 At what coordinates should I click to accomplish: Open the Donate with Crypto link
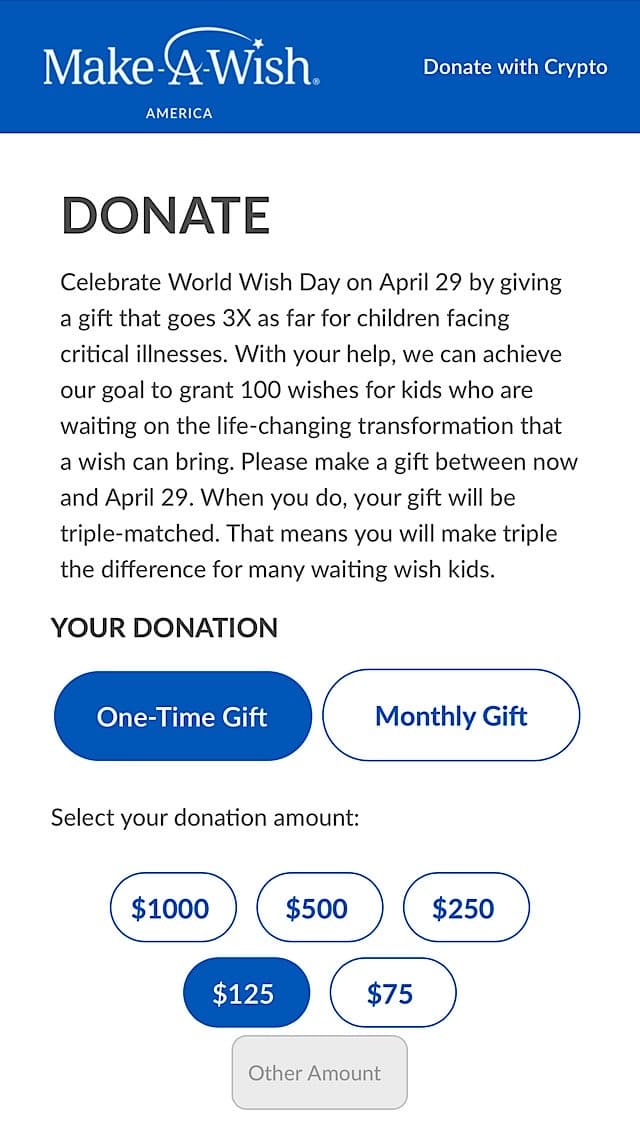coord(515,67)
